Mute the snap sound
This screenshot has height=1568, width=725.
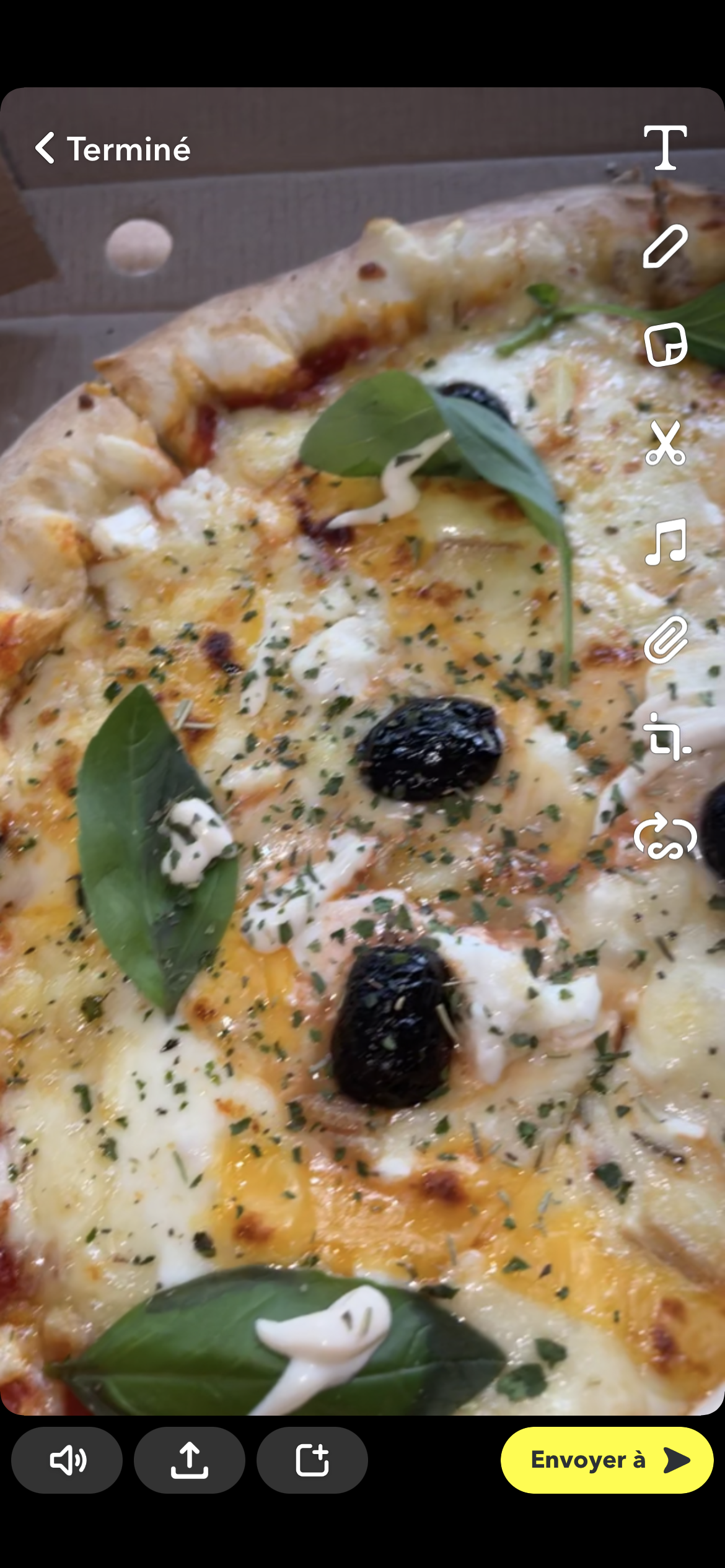point(67,1460)
